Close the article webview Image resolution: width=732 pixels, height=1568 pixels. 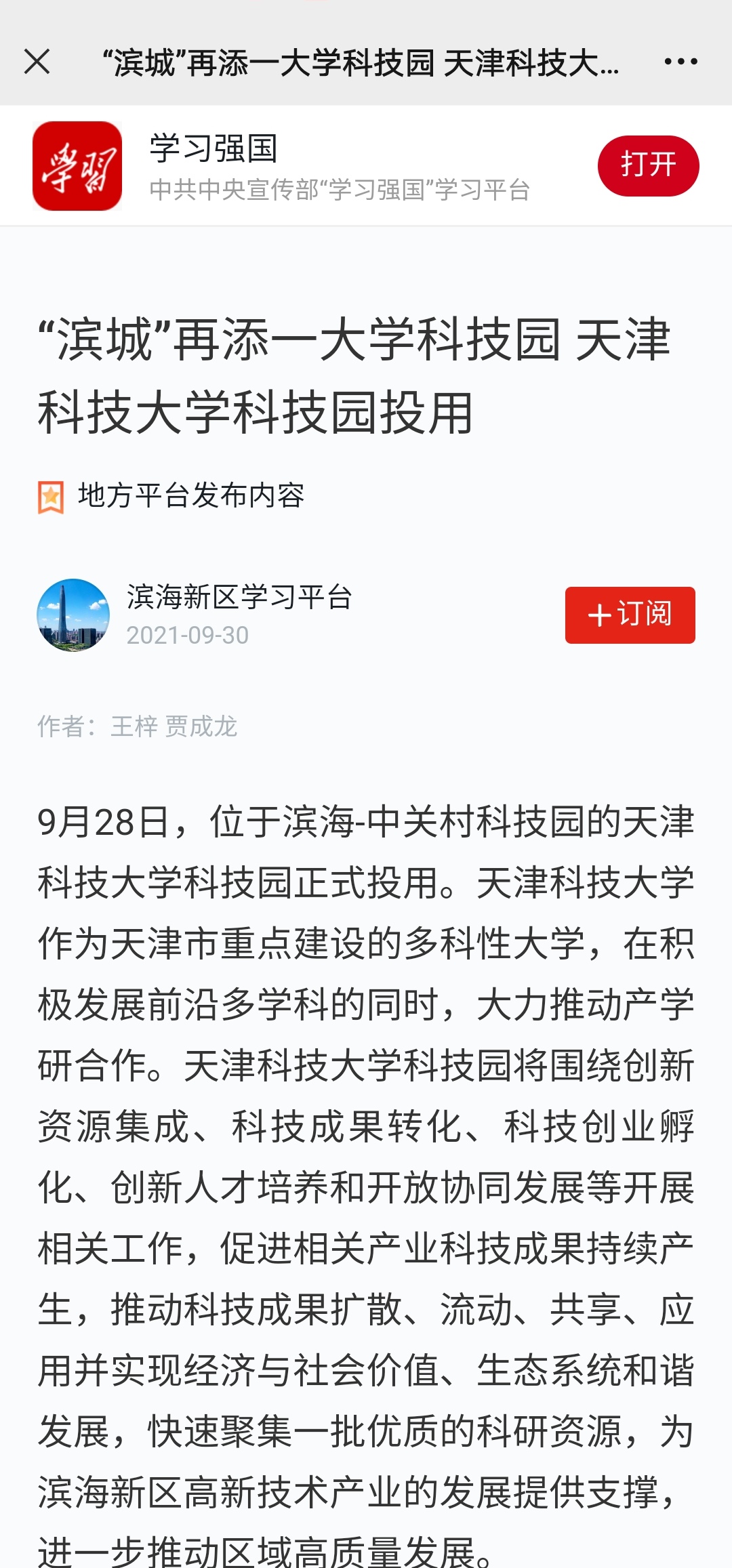pyautogui.click(x=37, y=62)
